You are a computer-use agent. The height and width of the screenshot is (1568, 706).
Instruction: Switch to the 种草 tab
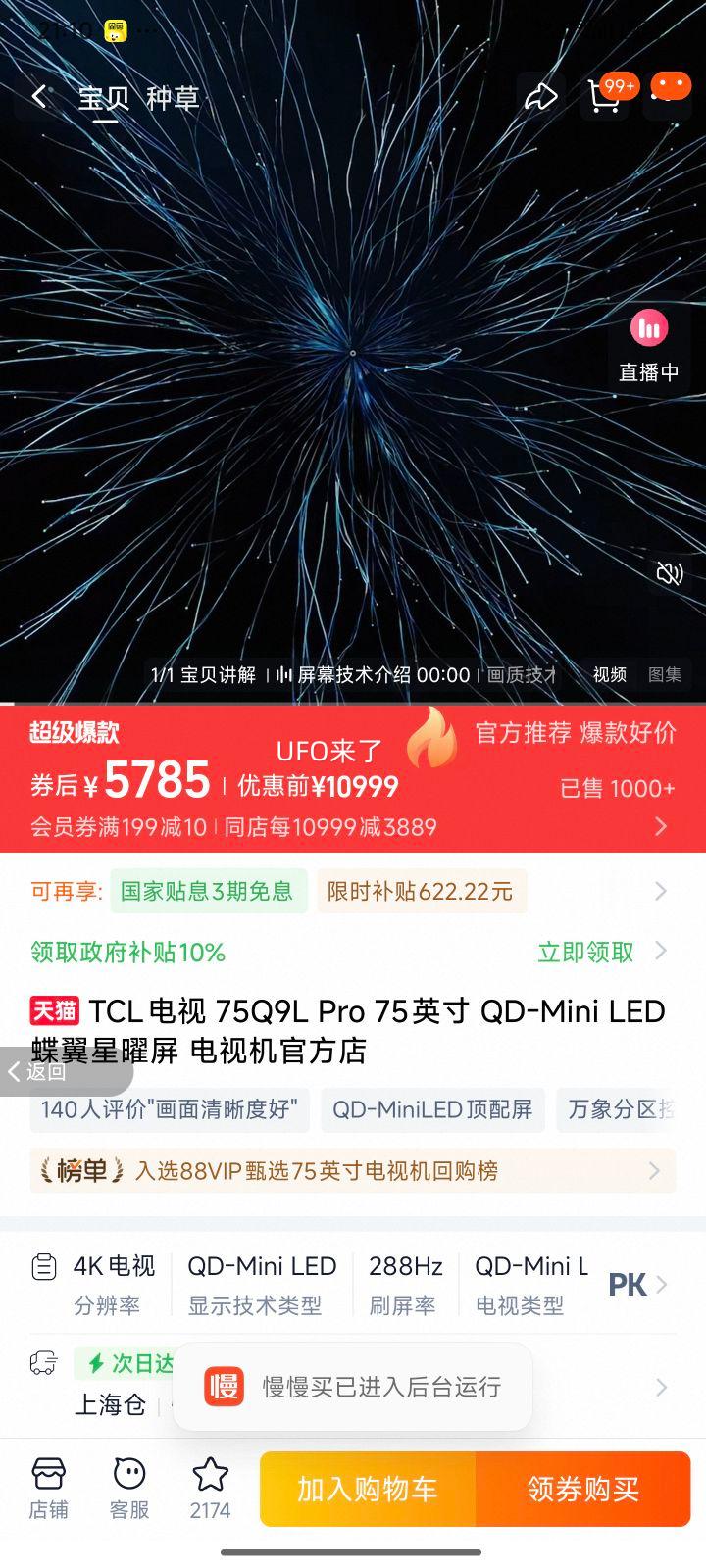(x=173, y=96)
